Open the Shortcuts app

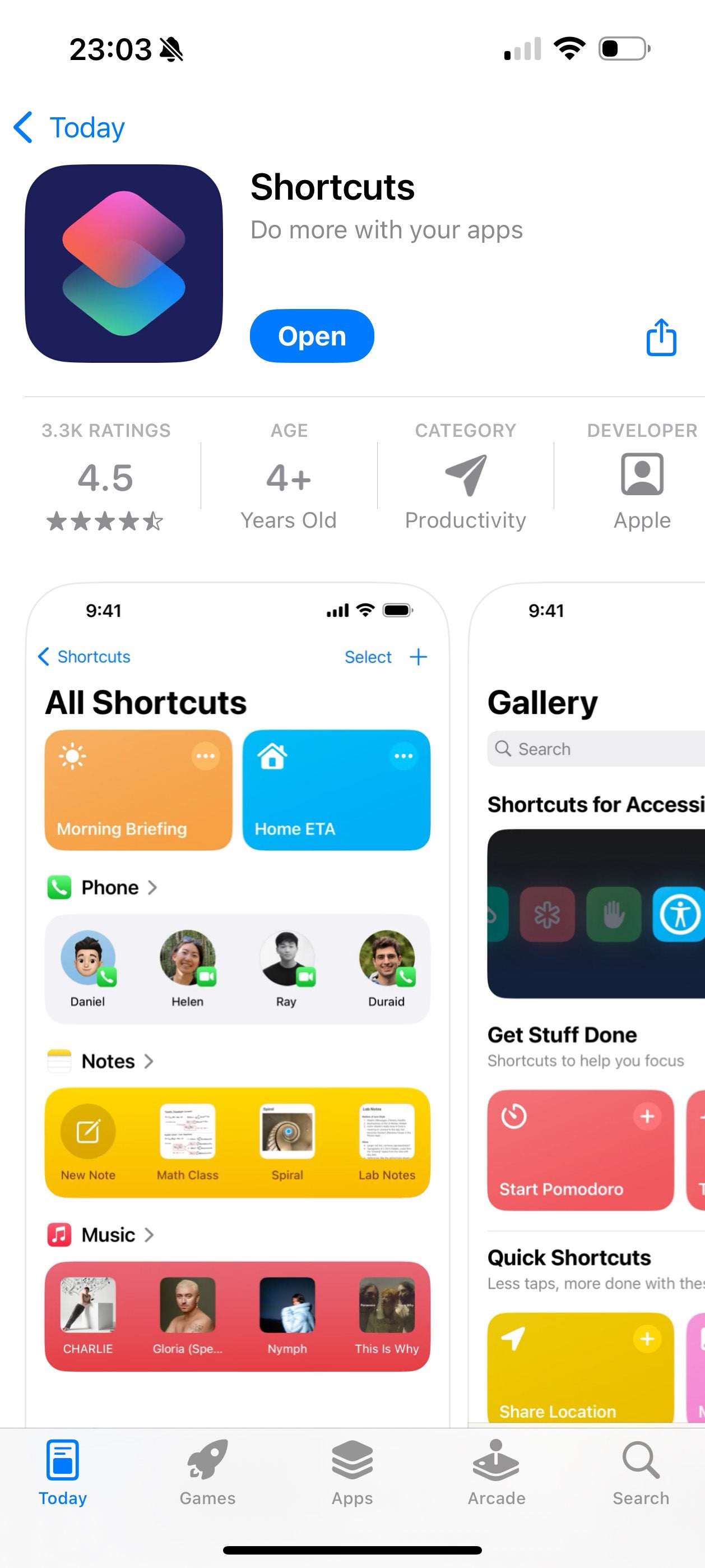click(312, 336)
